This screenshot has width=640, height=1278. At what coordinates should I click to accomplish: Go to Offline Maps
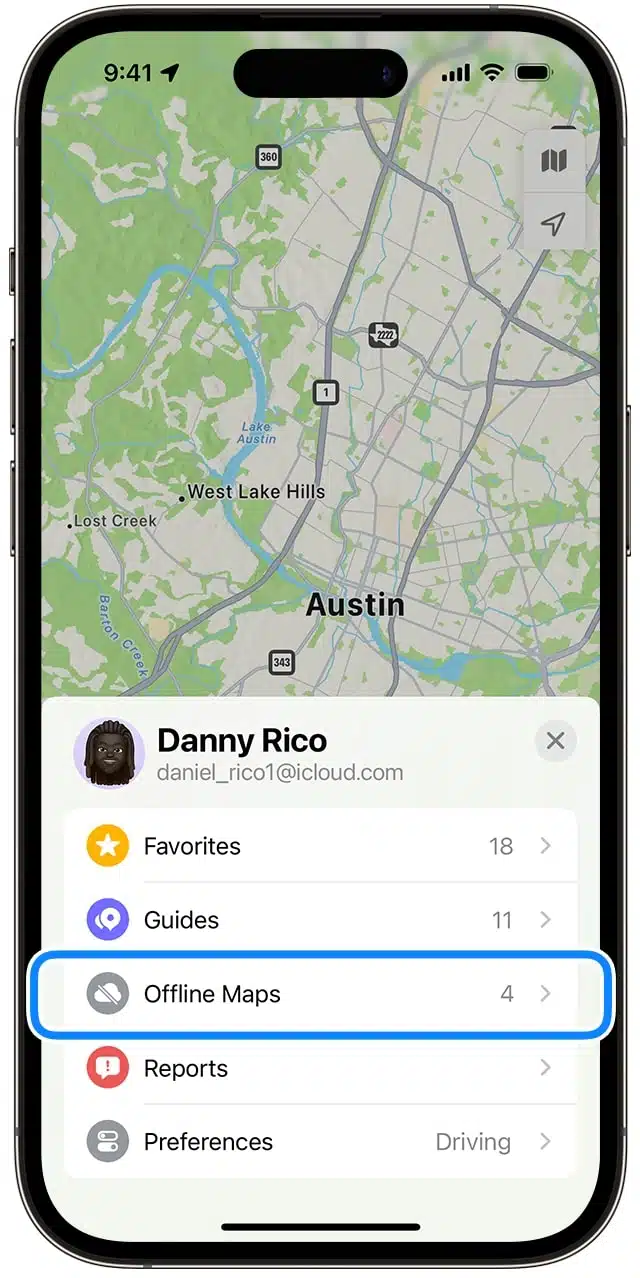pyautogui.click(x=320, y=994)
